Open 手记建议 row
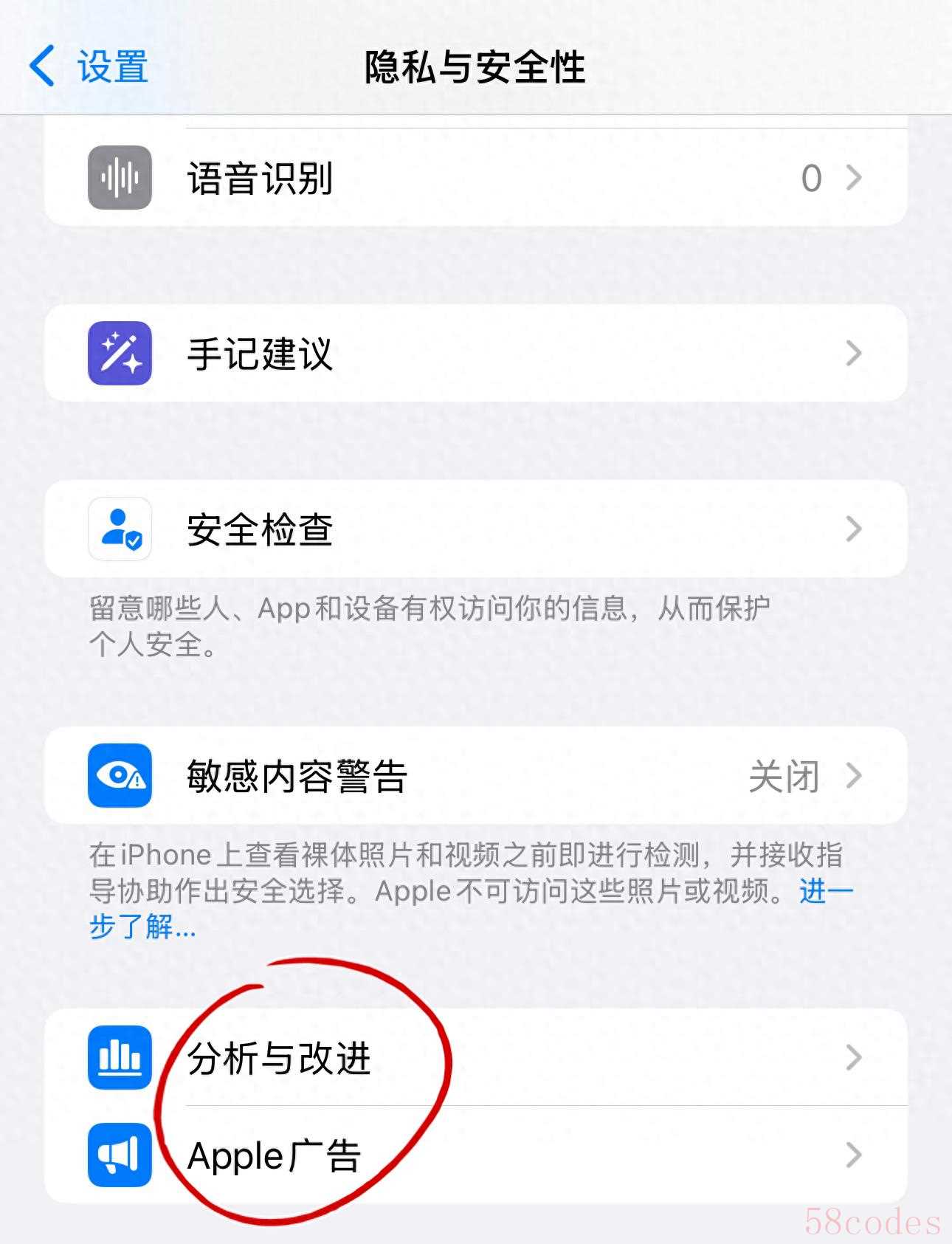The height and width of the screenshot is (1244, 952). [x=475, y=353]
